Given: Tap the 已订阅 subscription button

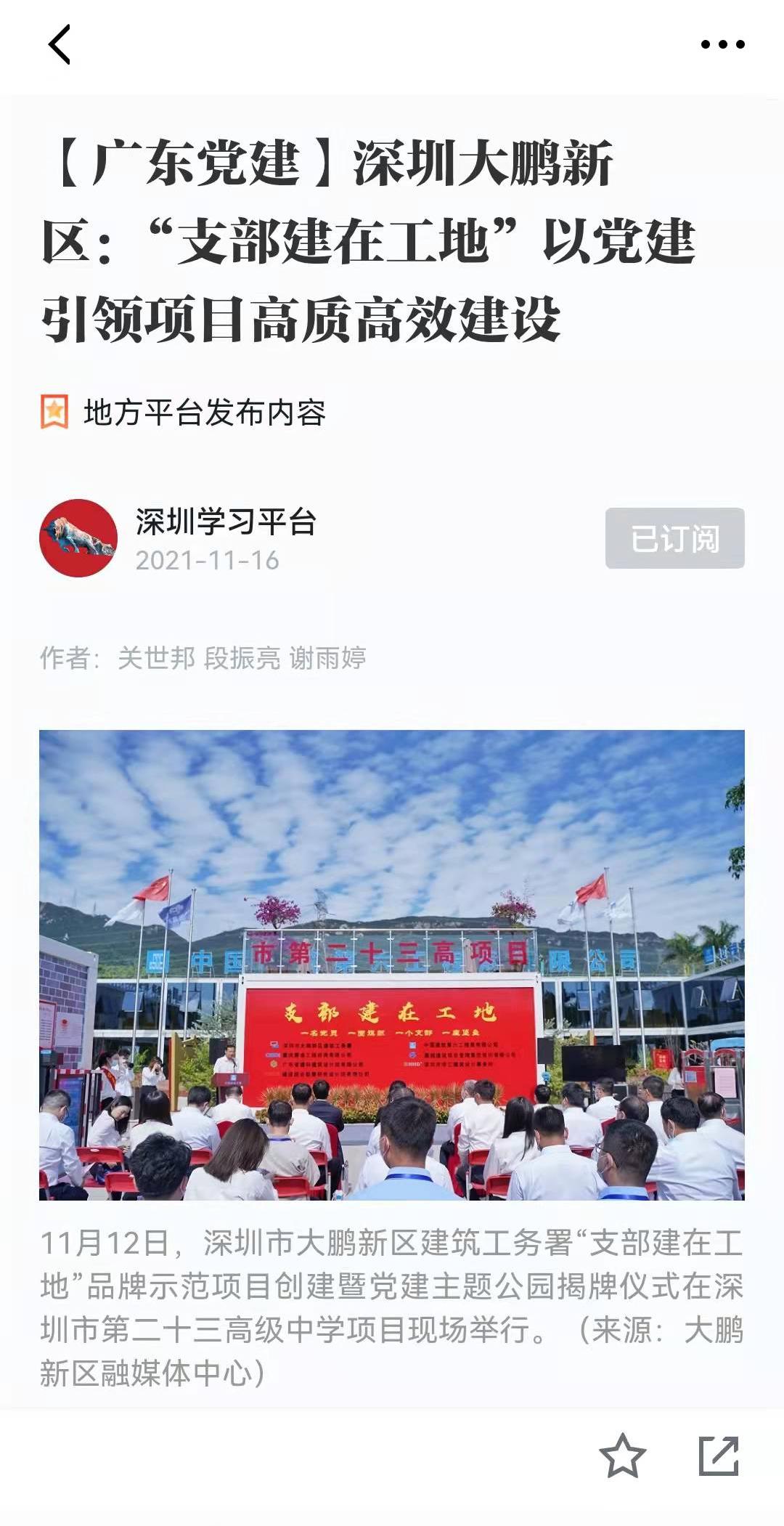Looking at the screenshot, I should click(674, 538).
